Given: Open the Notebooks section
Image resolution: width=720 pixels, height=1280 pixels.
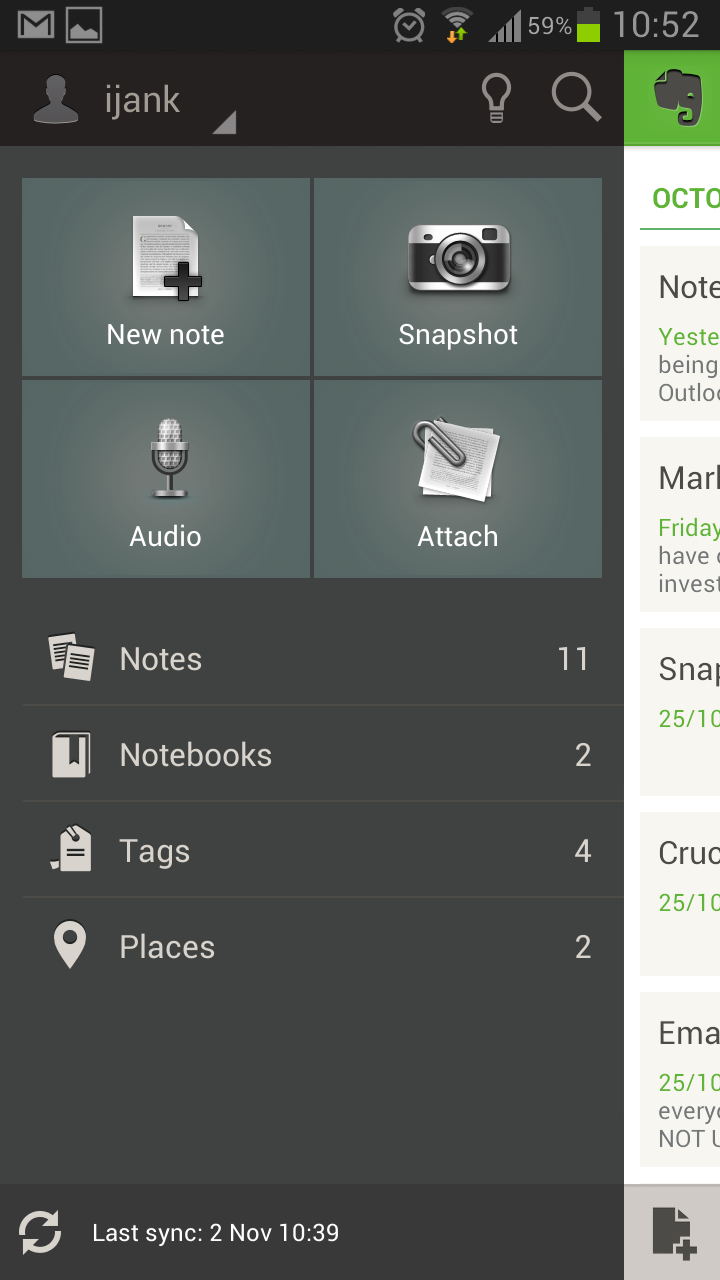Looking at the screenshot, I should point(300,754).
